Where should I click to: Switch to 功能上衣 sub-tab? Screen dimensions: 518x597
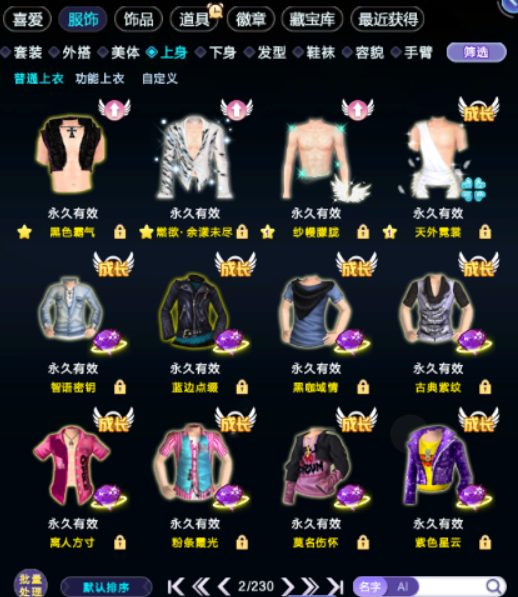(100, 78)
